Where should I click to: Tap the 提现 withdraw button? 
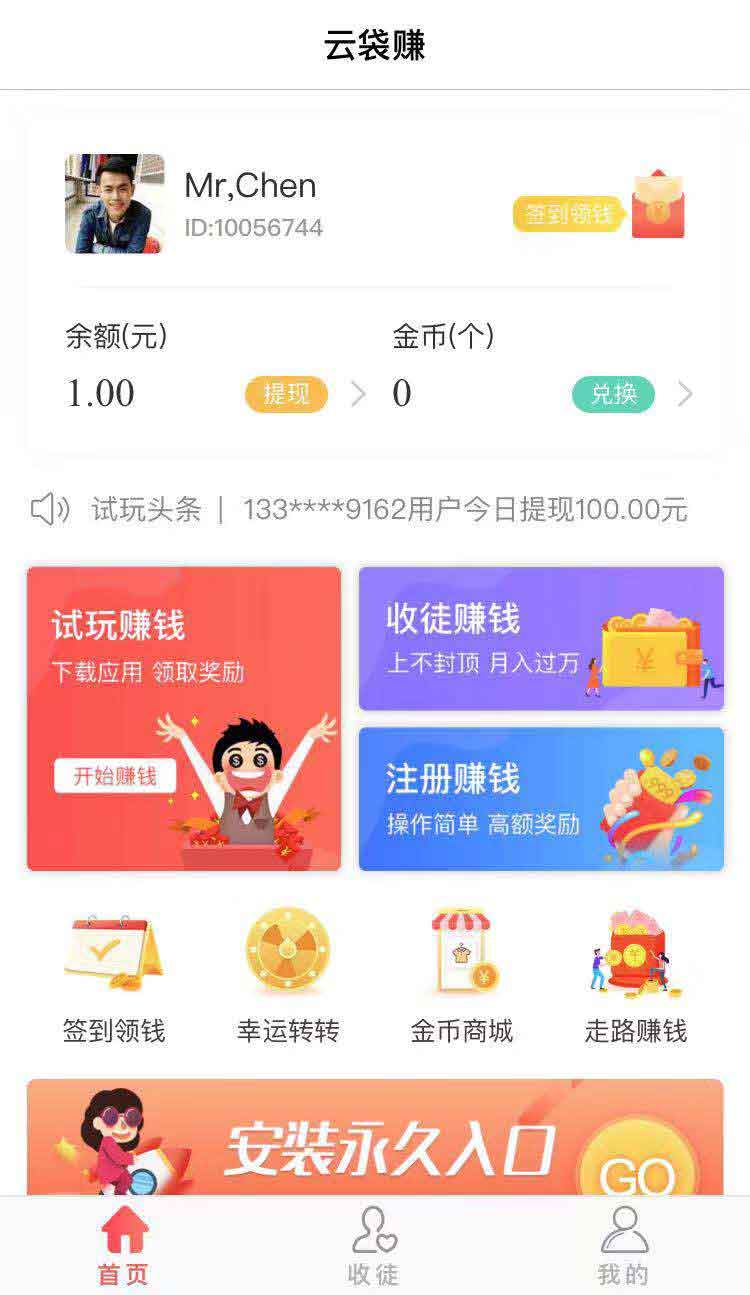pos(286,394)
